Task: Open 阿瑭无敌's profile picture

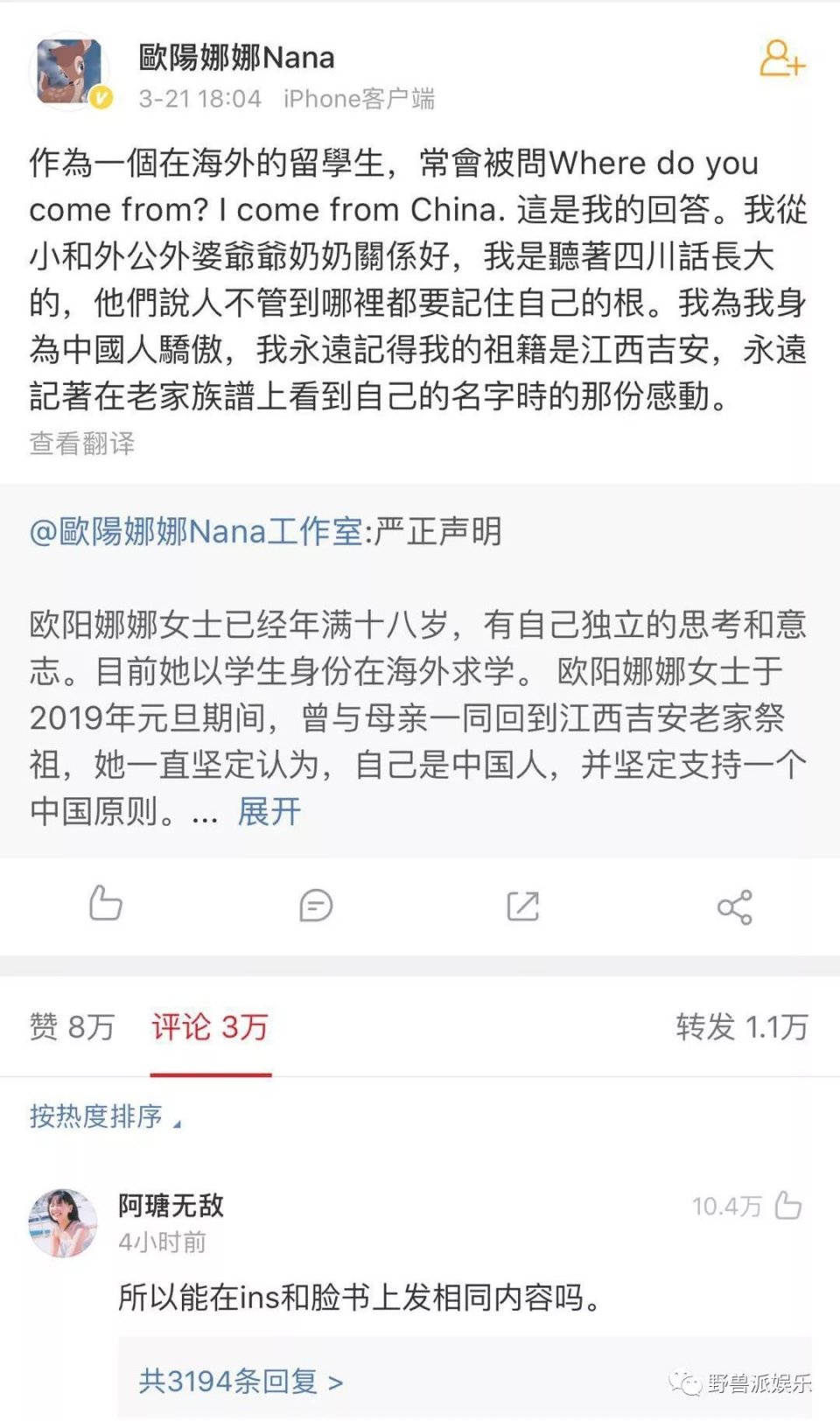Action: click(63, 1223)
